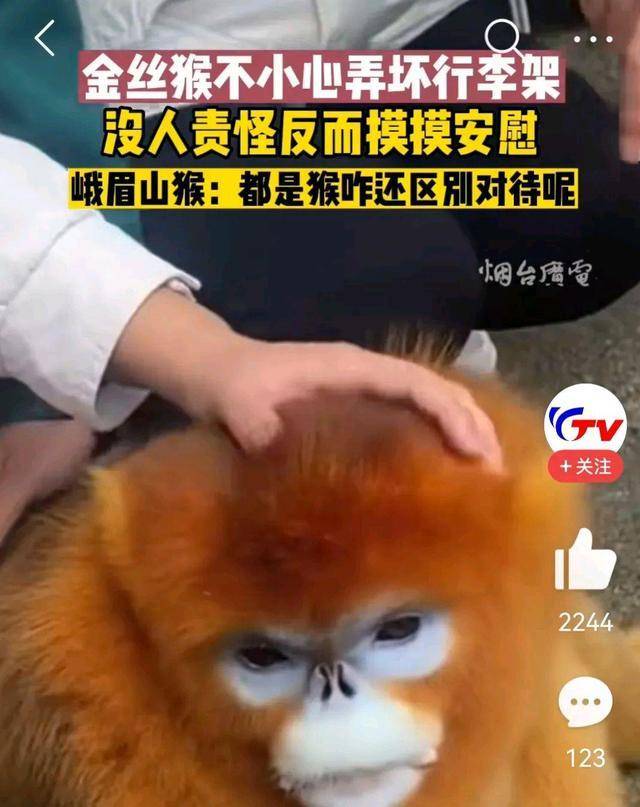Open the TV channel's profile avatar
This screenshot has width=640, height=807.
pyautogui.click(x=585, y=421)
